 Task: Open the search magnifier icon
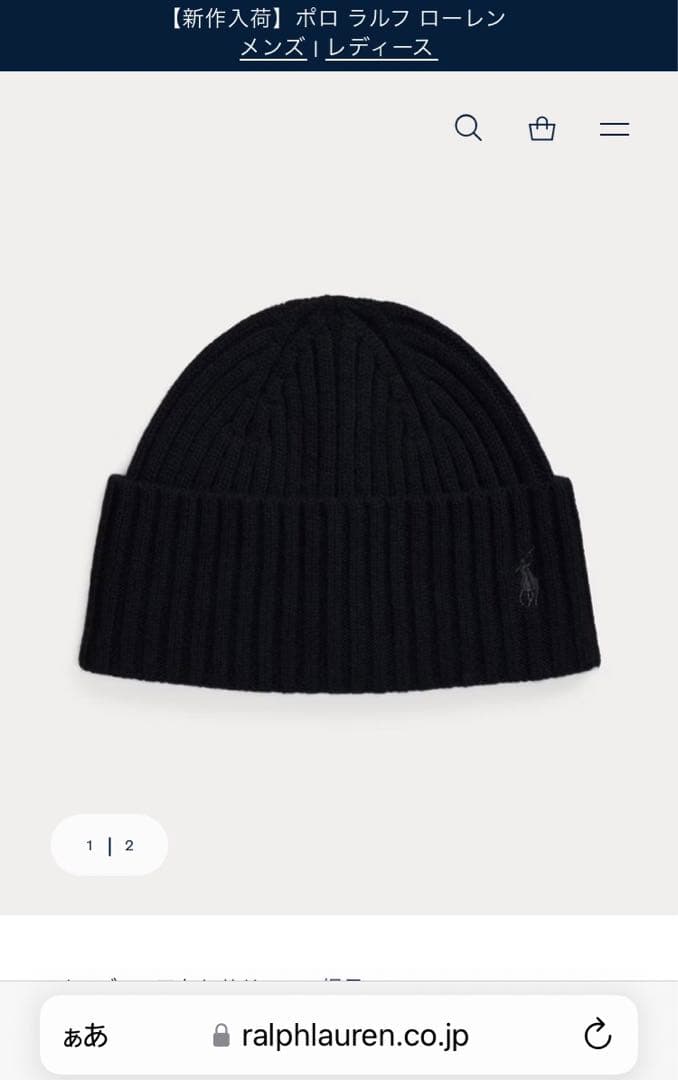point(468,128)
